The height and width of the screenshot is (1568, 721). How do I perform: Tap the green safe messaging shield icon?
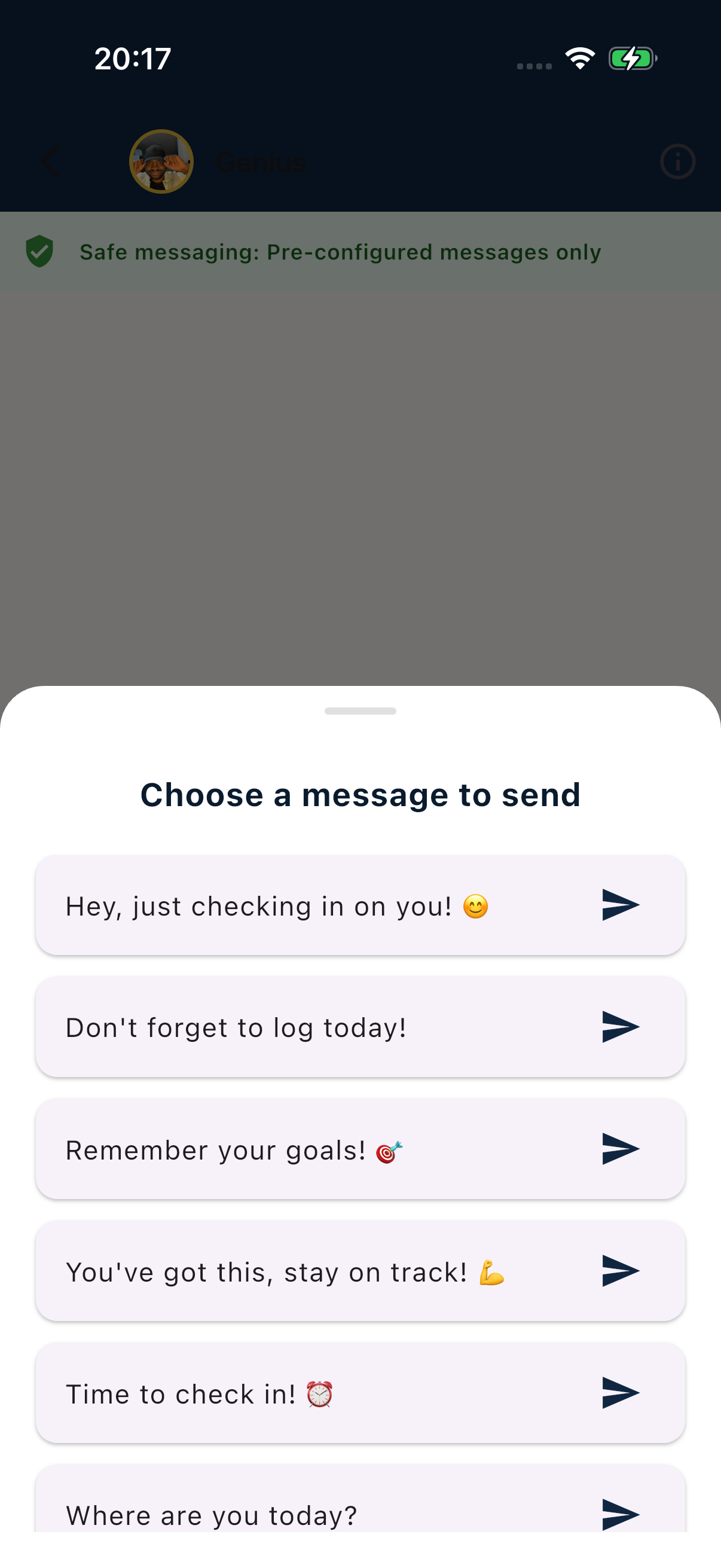click(39, 251)
